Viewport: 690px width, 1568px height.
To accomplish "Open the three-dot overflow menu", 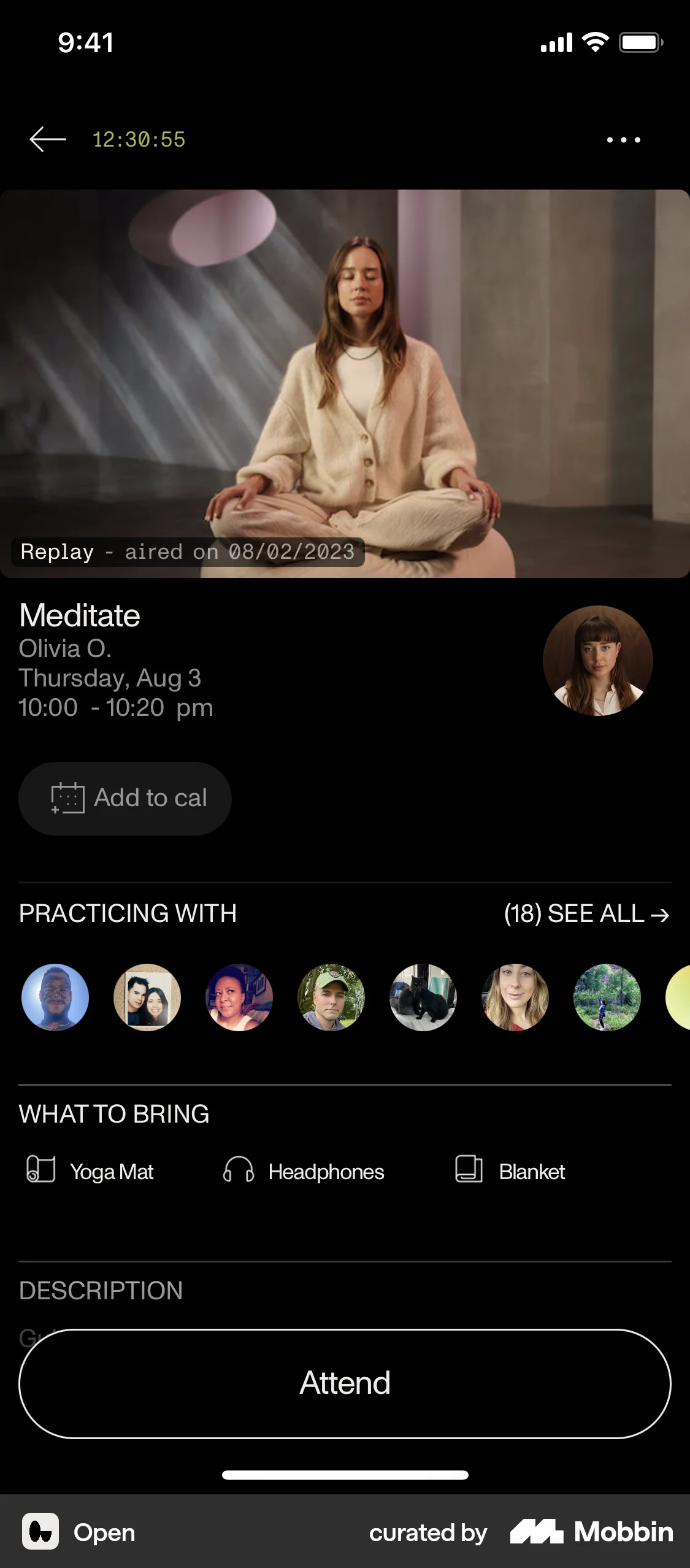I will (623, 140).
